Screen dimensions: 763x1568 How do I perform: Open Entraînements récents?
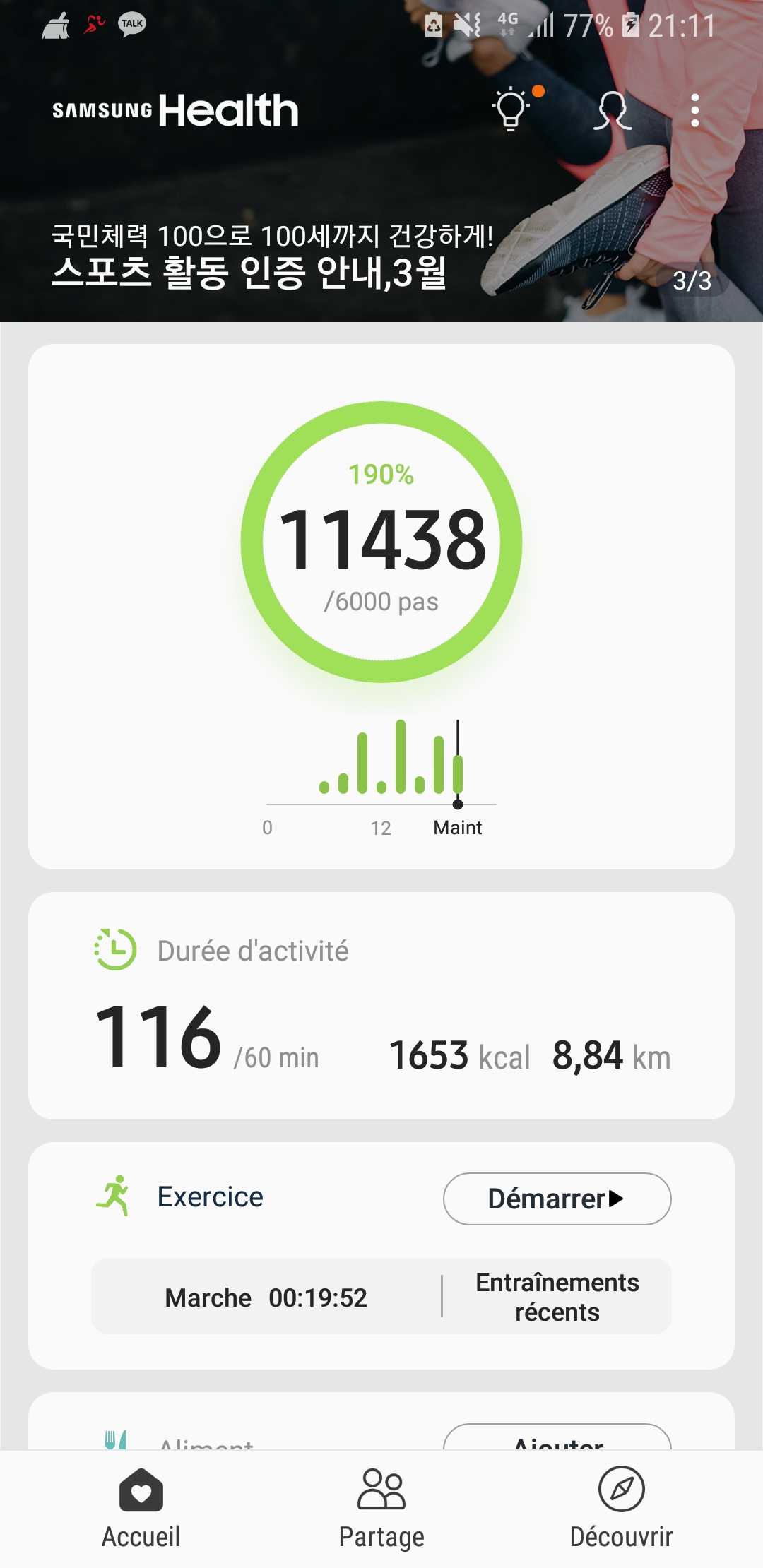tap(557, 1297)
